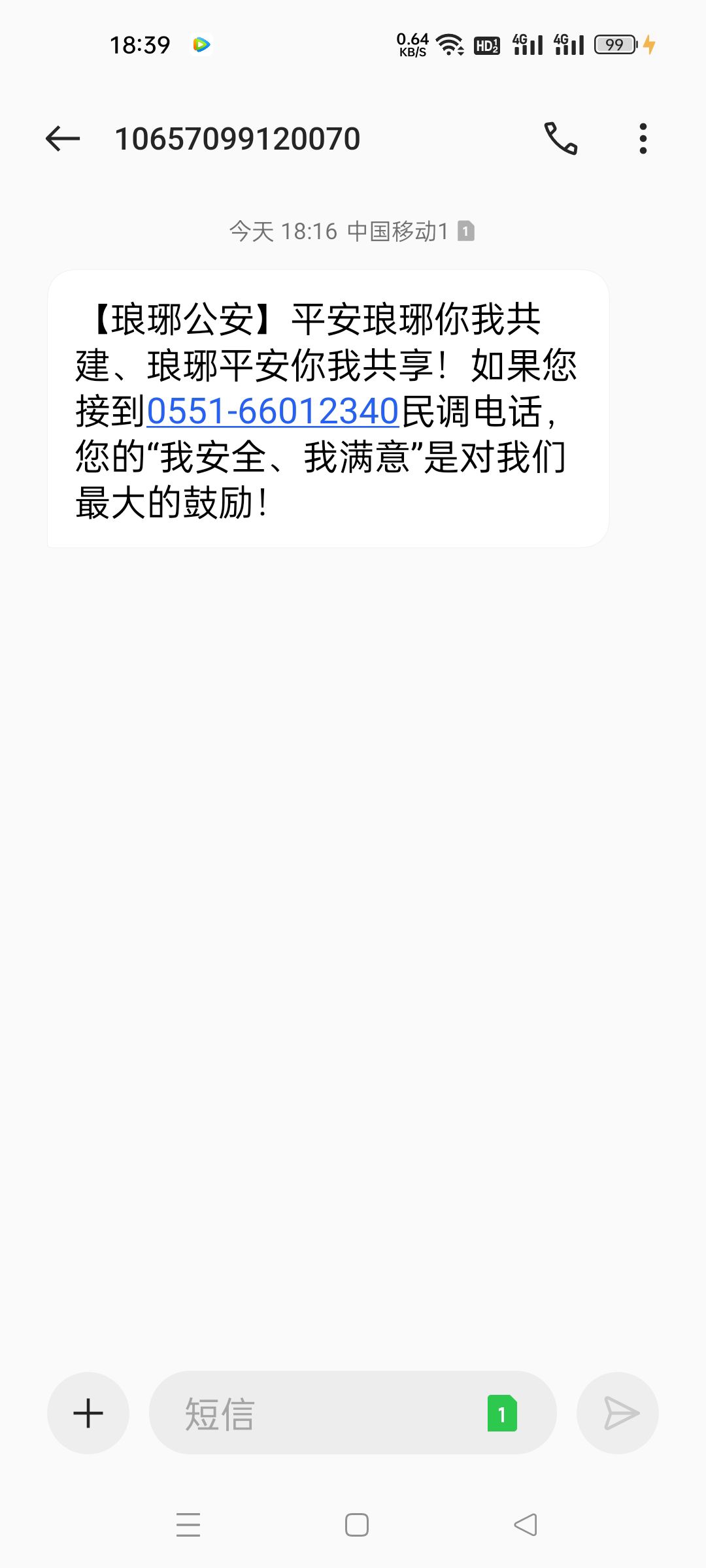Open the three-dot overflow menu

click(643, 139)
